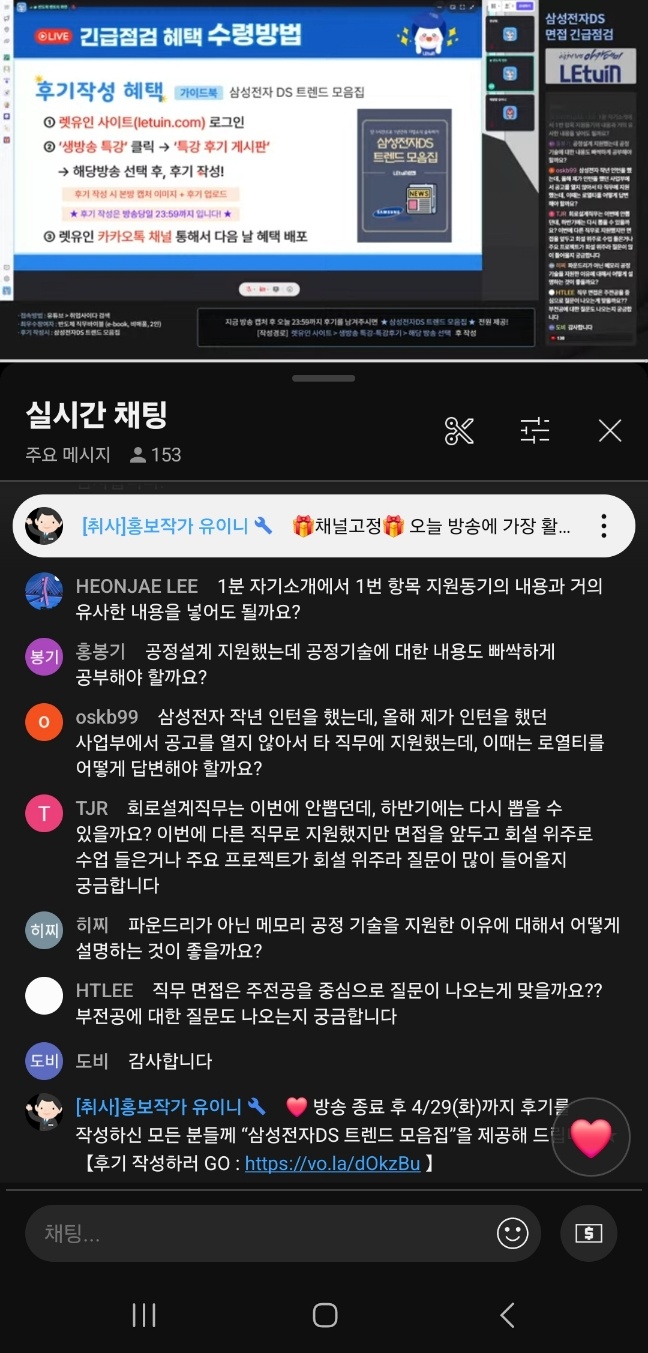Viewport: 648px width, 1353px height.
Task: Go to the system home screen
Action: pos(324,1315)
